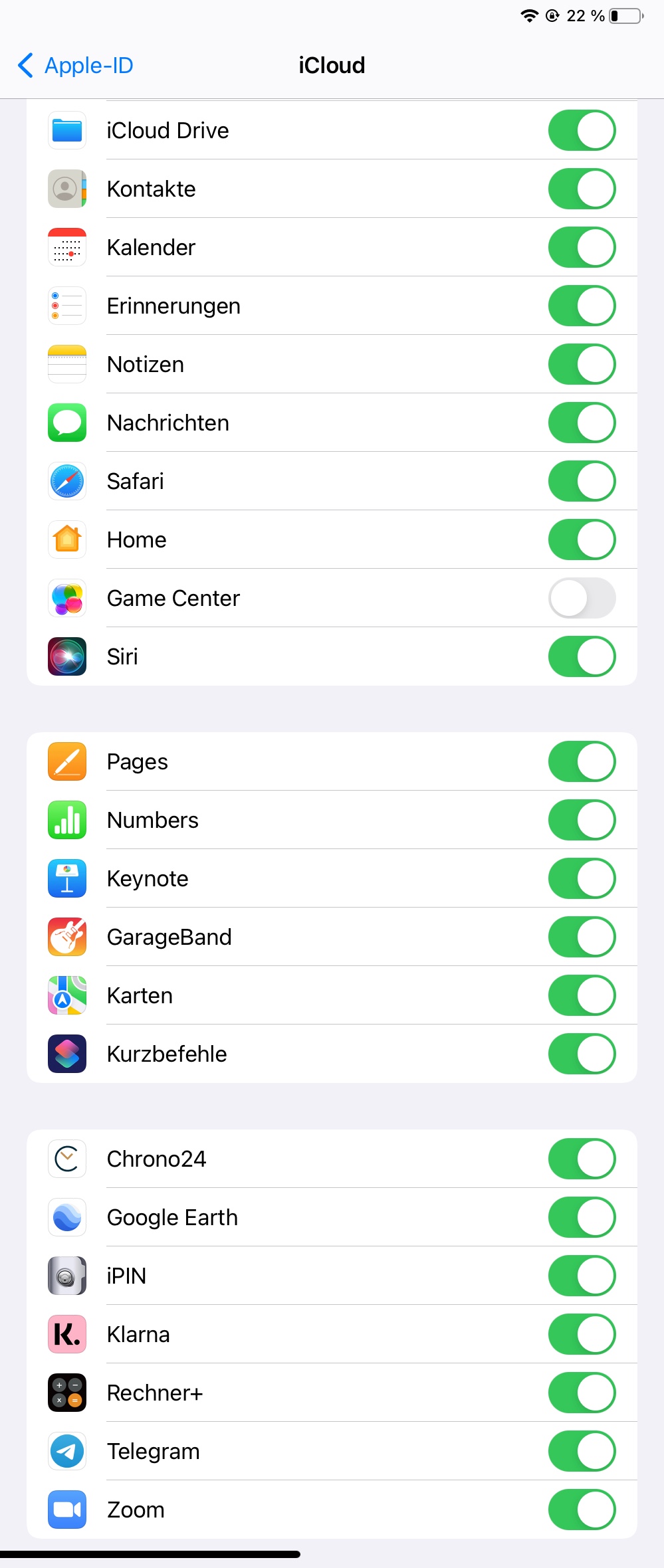Disable Kontakte iCloud toggle
The width and height of the screenshot is (664, 1568).
pyautogui.click(x=582, y=189)
